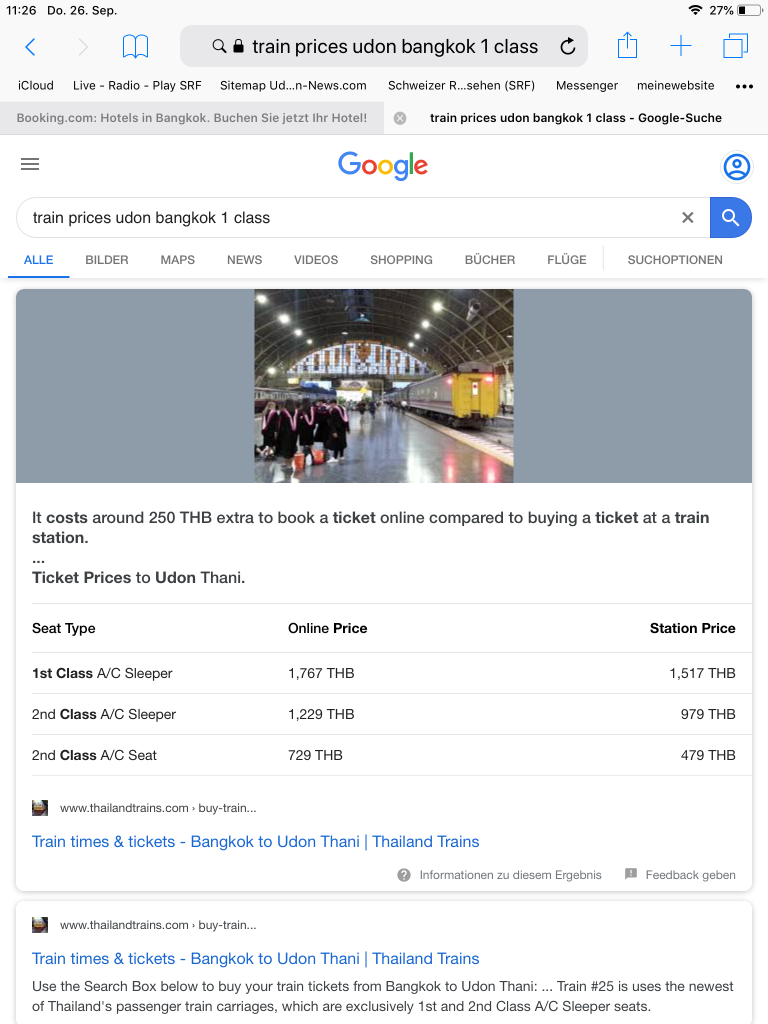Open the Live - Radio - Play SRF bookmark

click(x=137, y=85)
